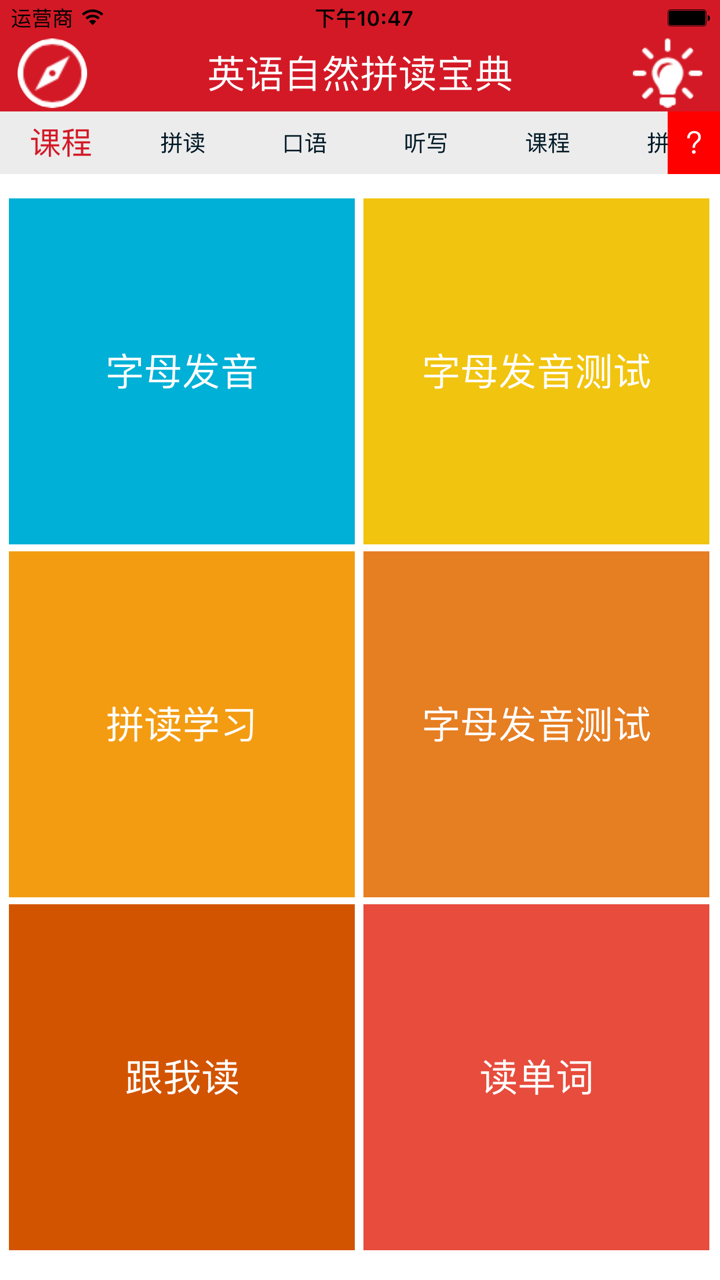
Task: Open the blue 字母发音 tile
Action: click(x=181, y=370)
